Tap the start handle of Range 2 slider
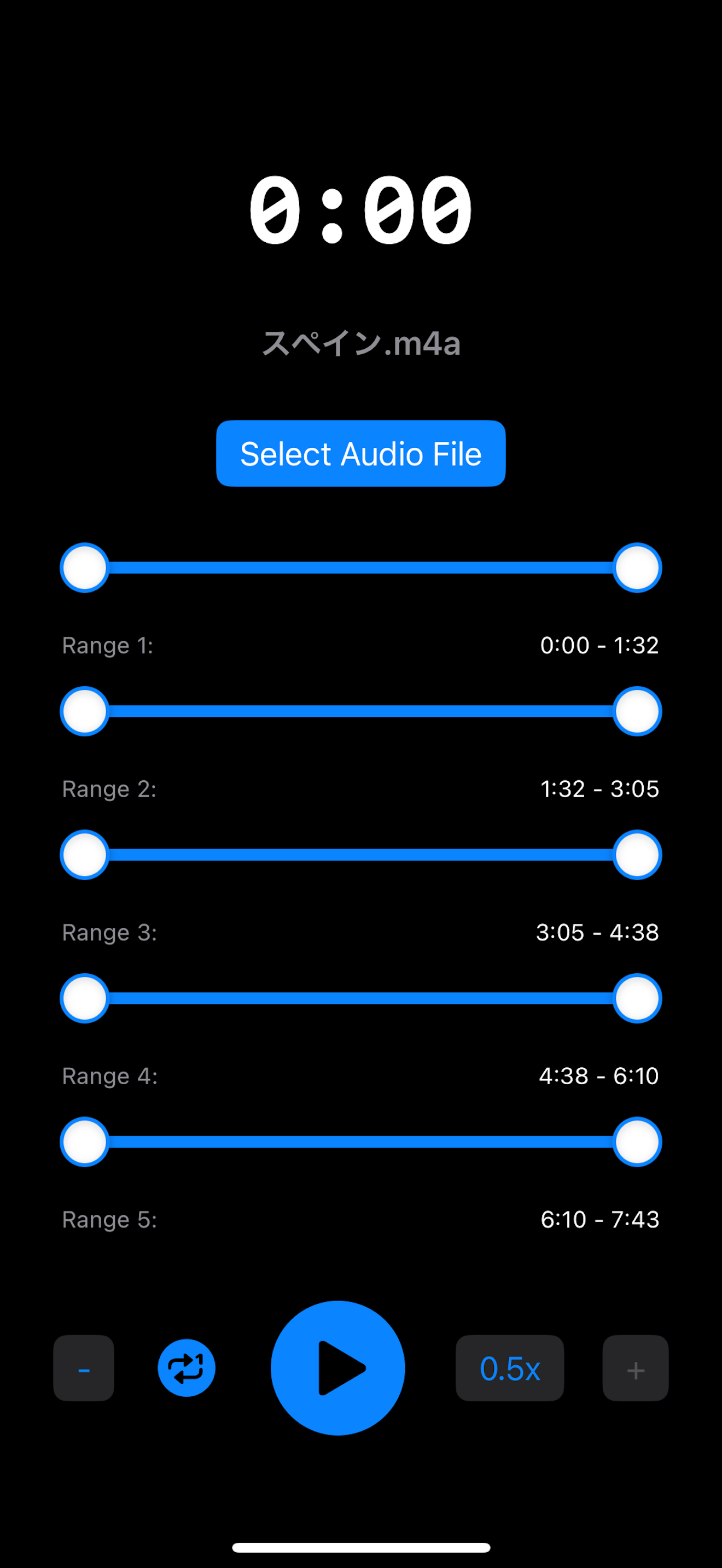This screenshot has width=722, height=1568. [x=85, y=711]
